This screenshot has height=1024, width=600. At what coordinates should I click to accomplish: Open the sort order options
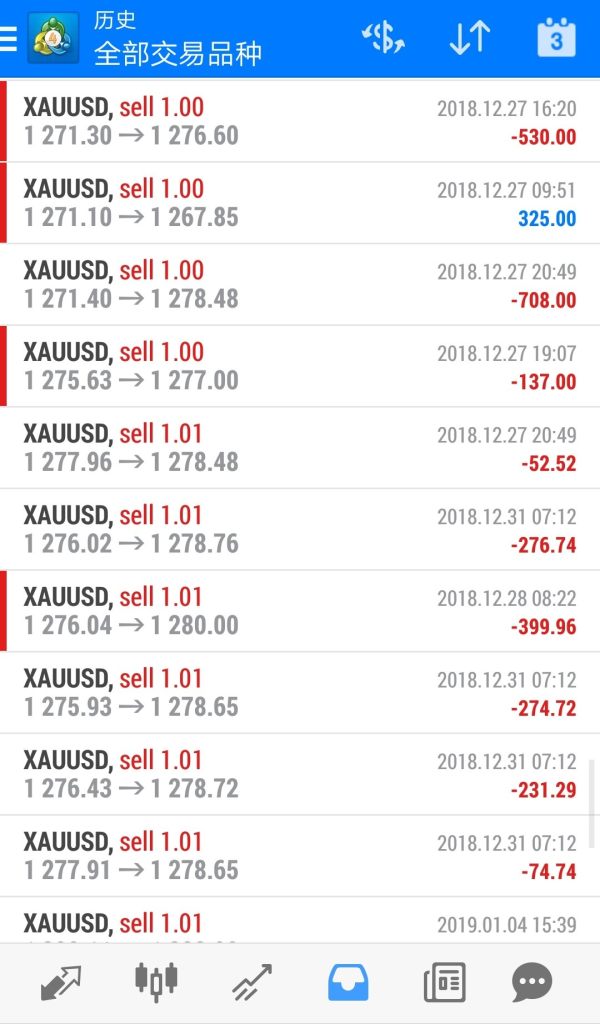pos(469,39)
